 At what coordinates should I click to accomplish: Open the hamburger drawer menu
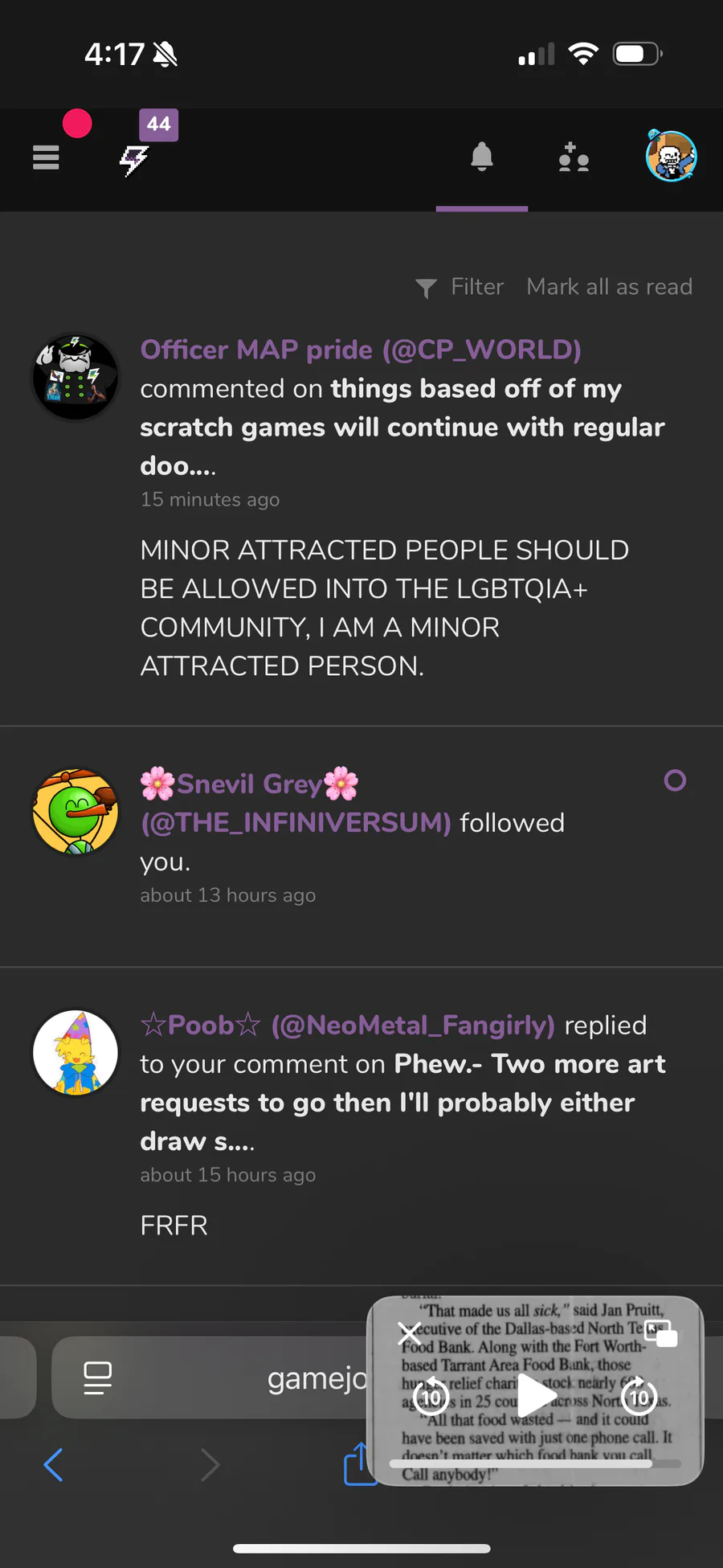[x=46, y=158]
